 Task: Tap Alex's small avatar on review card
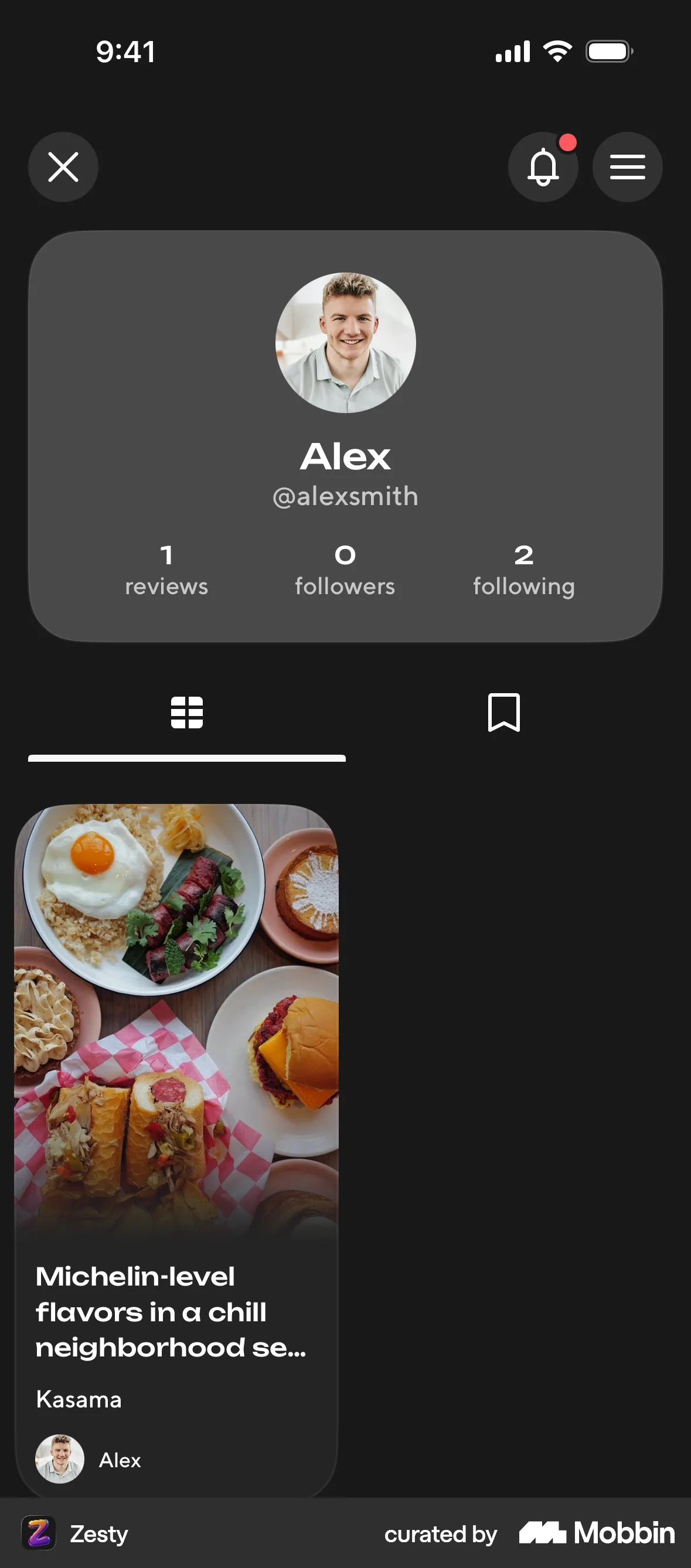coord(59,1460)
